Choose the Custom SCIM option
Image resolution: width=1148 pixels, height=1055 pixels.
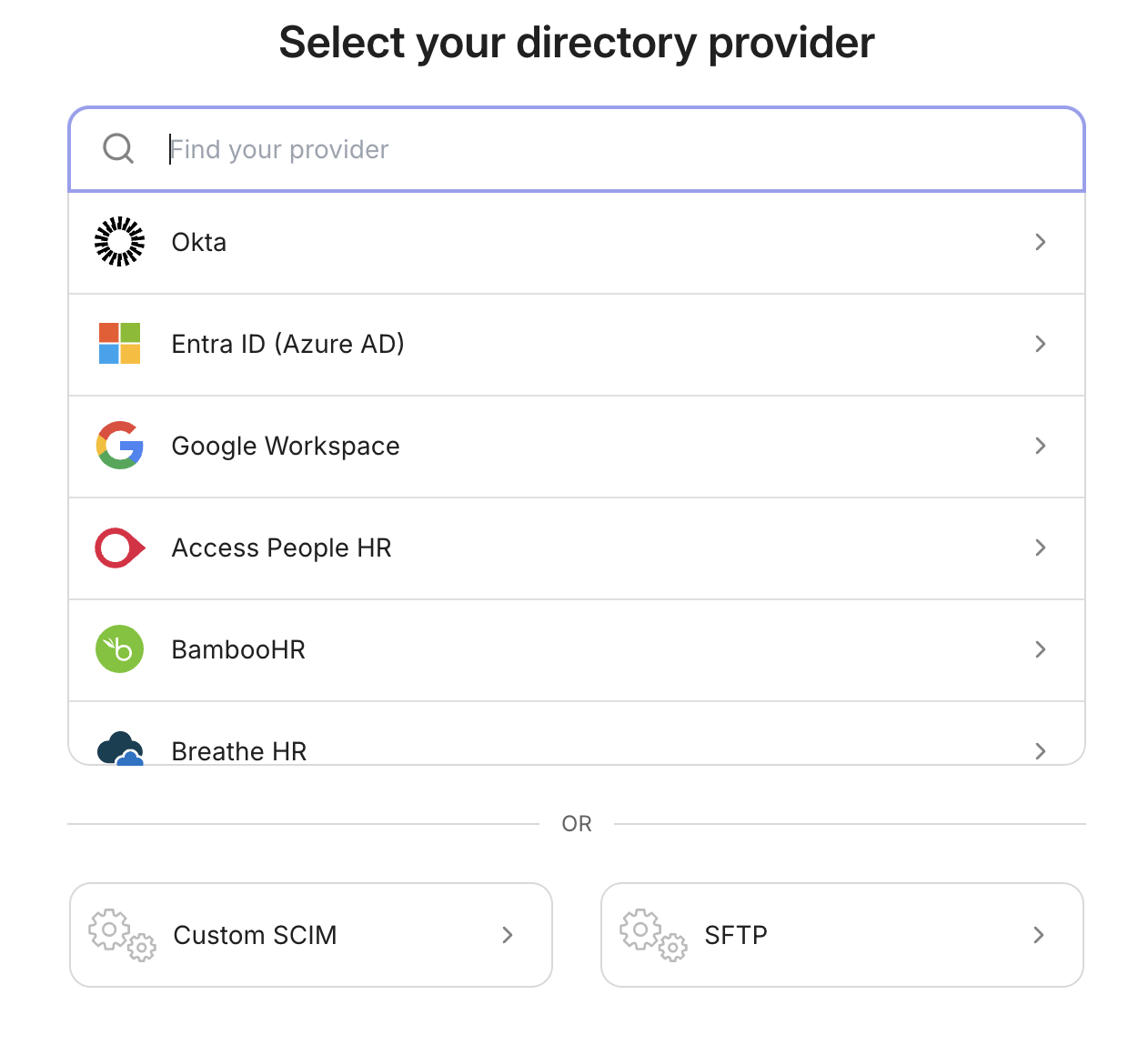point(310,935)
